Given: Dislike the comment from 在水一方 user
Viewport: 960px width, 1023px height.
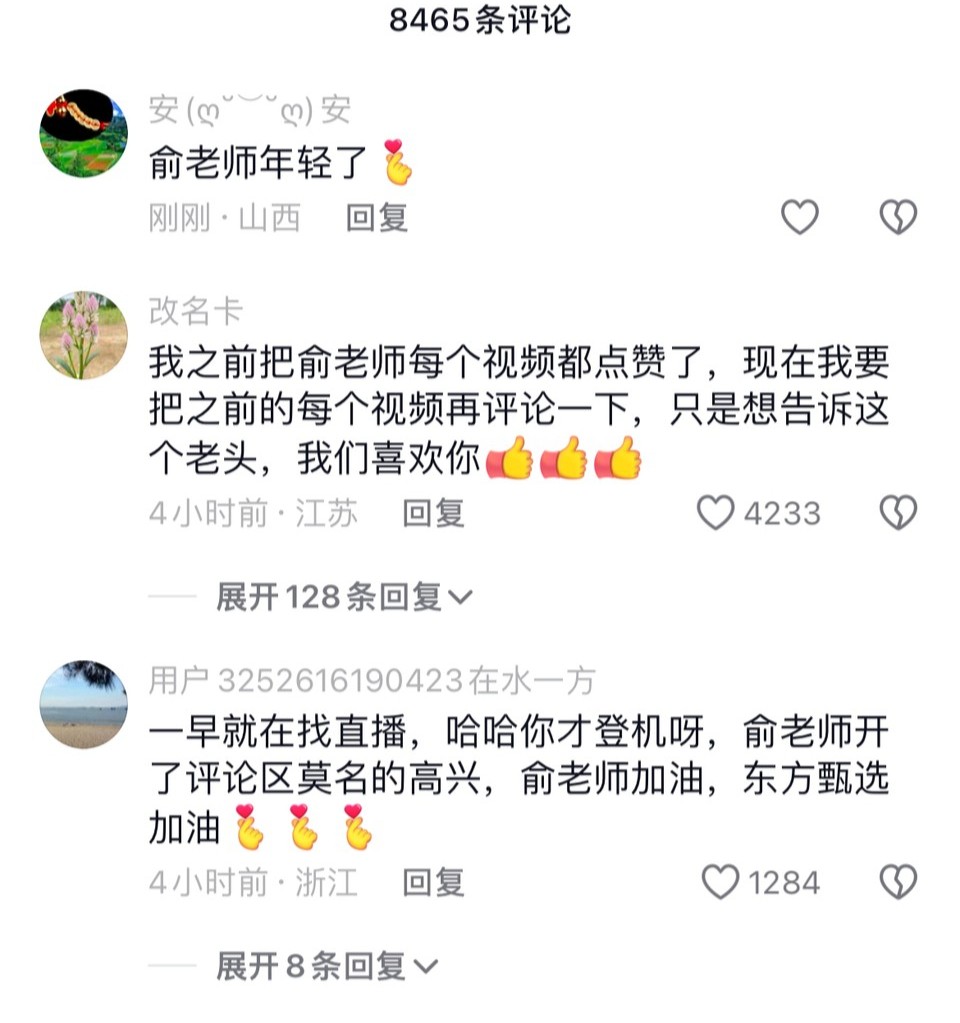Looking at the screenshot, I should [x=897, y=882].
